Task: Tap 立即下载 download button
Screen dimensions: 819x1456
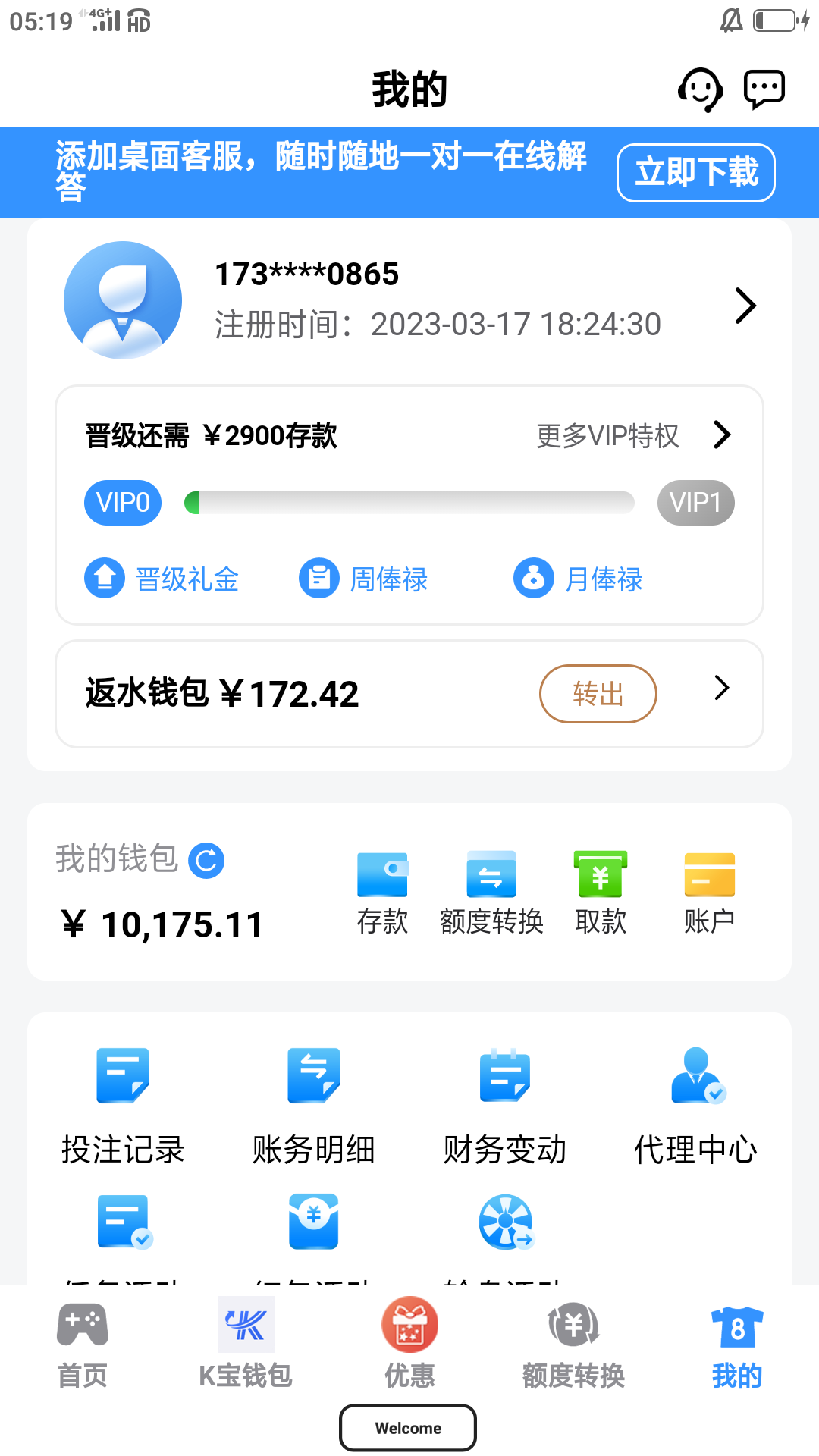Action: point(695,173)
